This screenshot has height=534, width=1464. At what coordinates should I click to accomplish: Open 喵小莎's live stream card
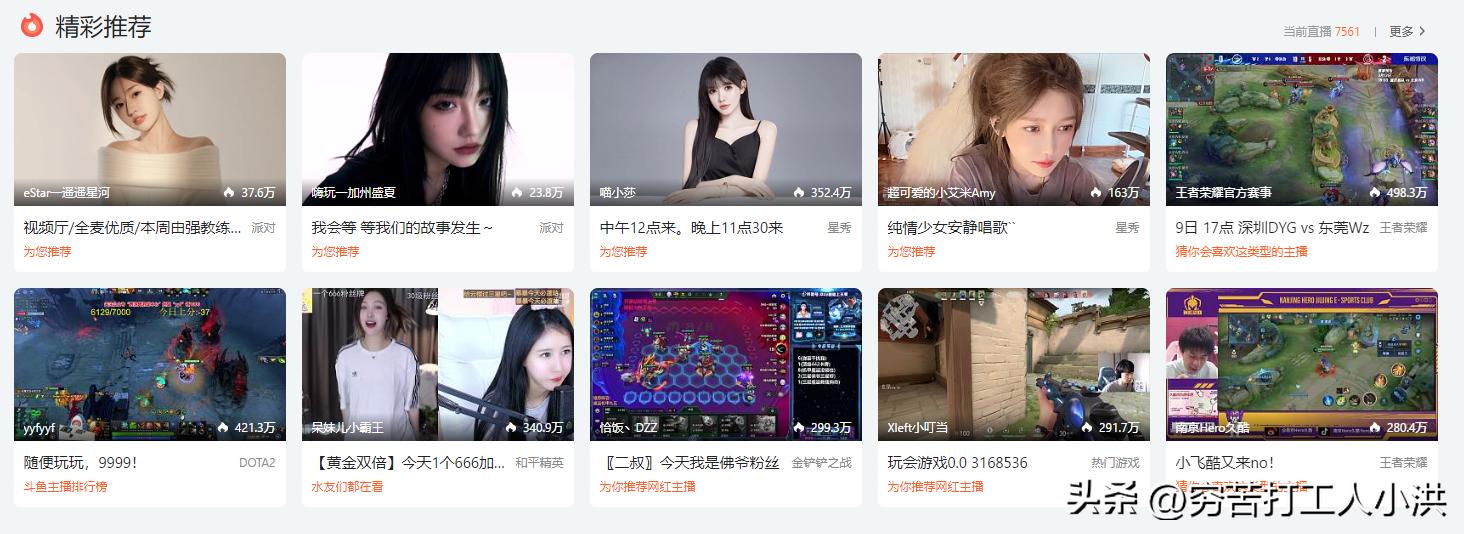[726, 130]
